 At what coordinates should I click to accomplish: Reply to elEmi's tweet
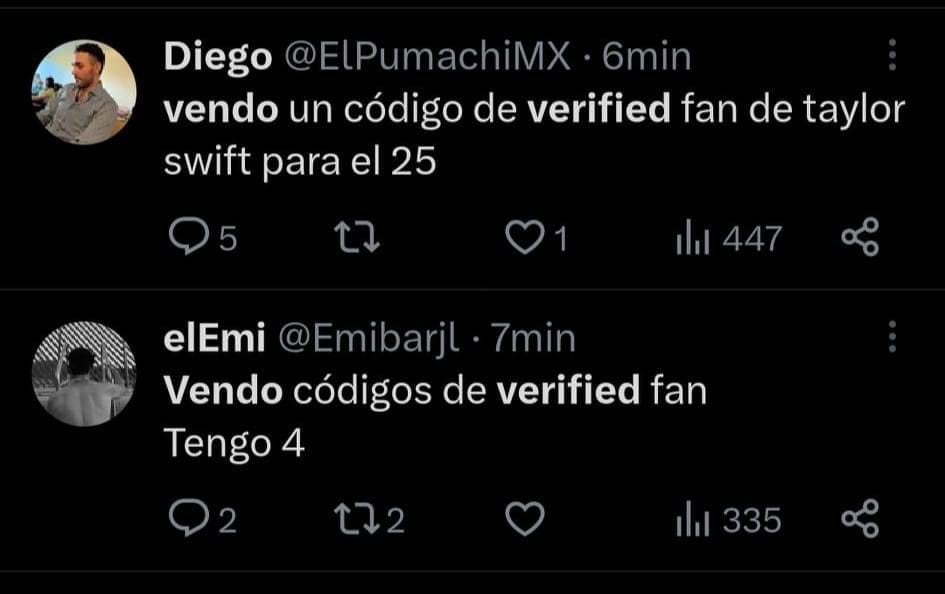(187, 520)
